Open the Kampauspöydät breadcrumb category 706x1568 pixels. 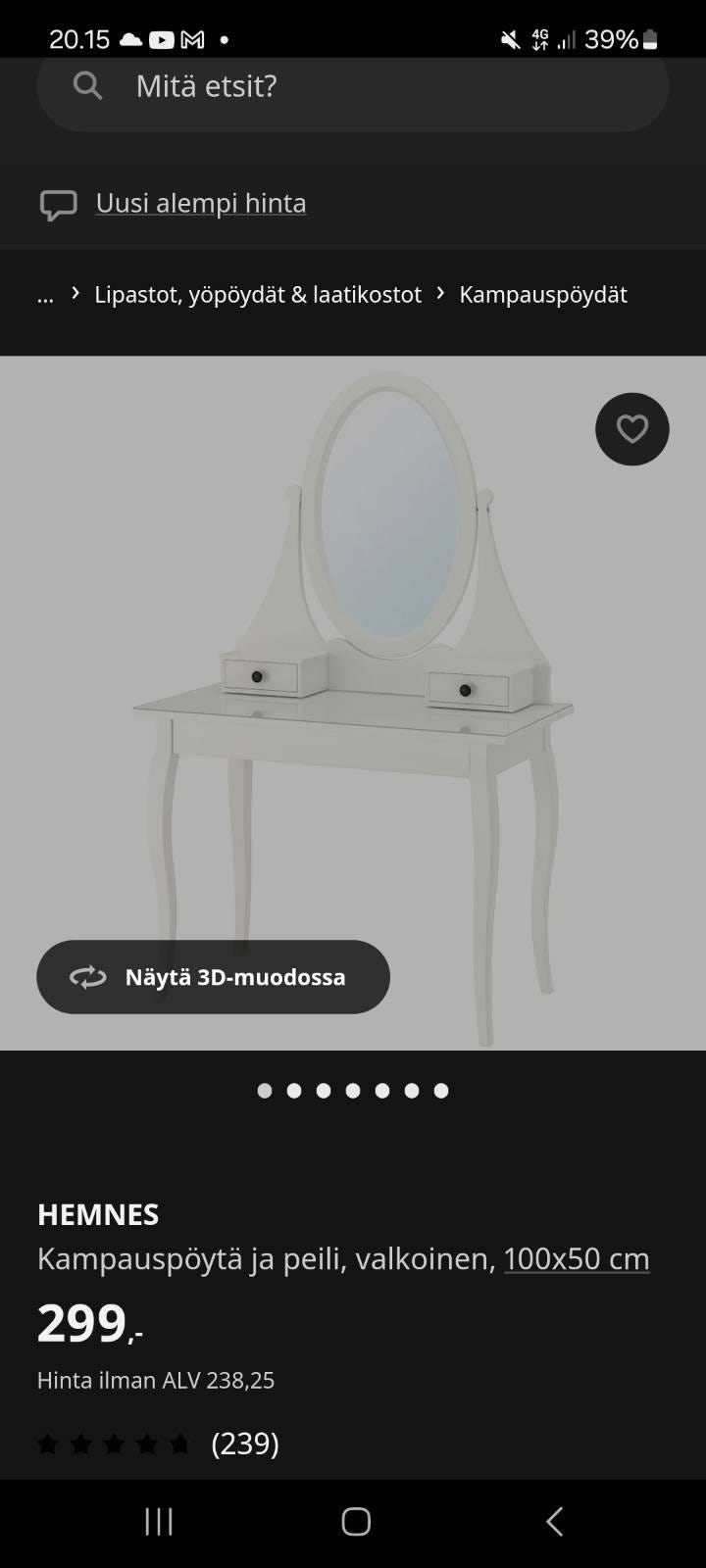click(x=543, y=294)
